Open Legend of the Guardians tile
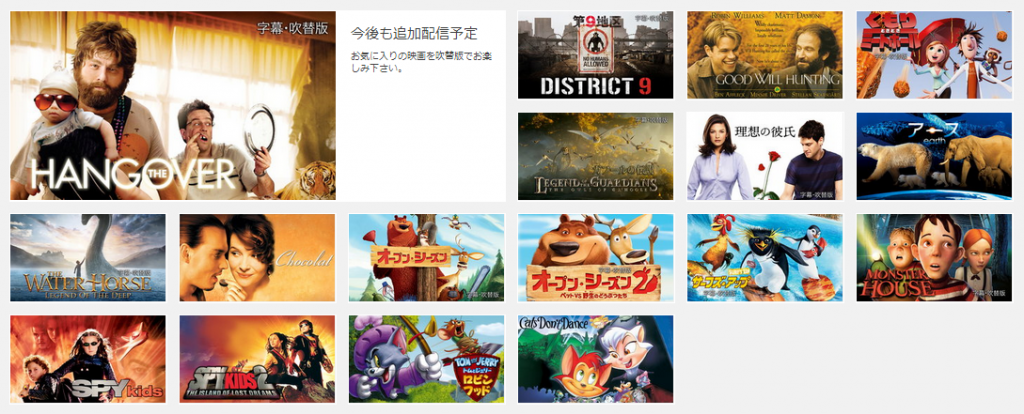 (x=595, y=156)
